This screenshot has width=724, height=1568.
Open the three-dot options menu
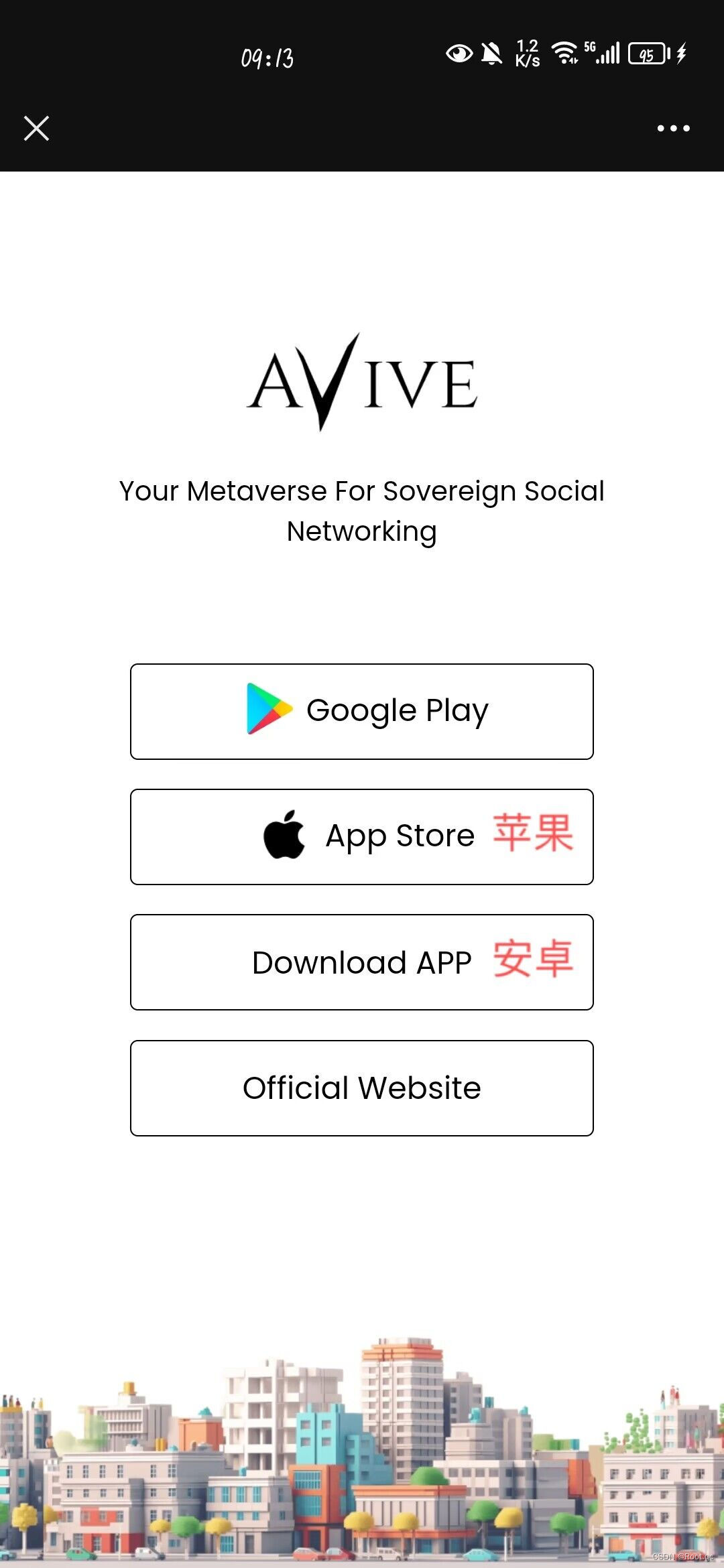point(674,129)
